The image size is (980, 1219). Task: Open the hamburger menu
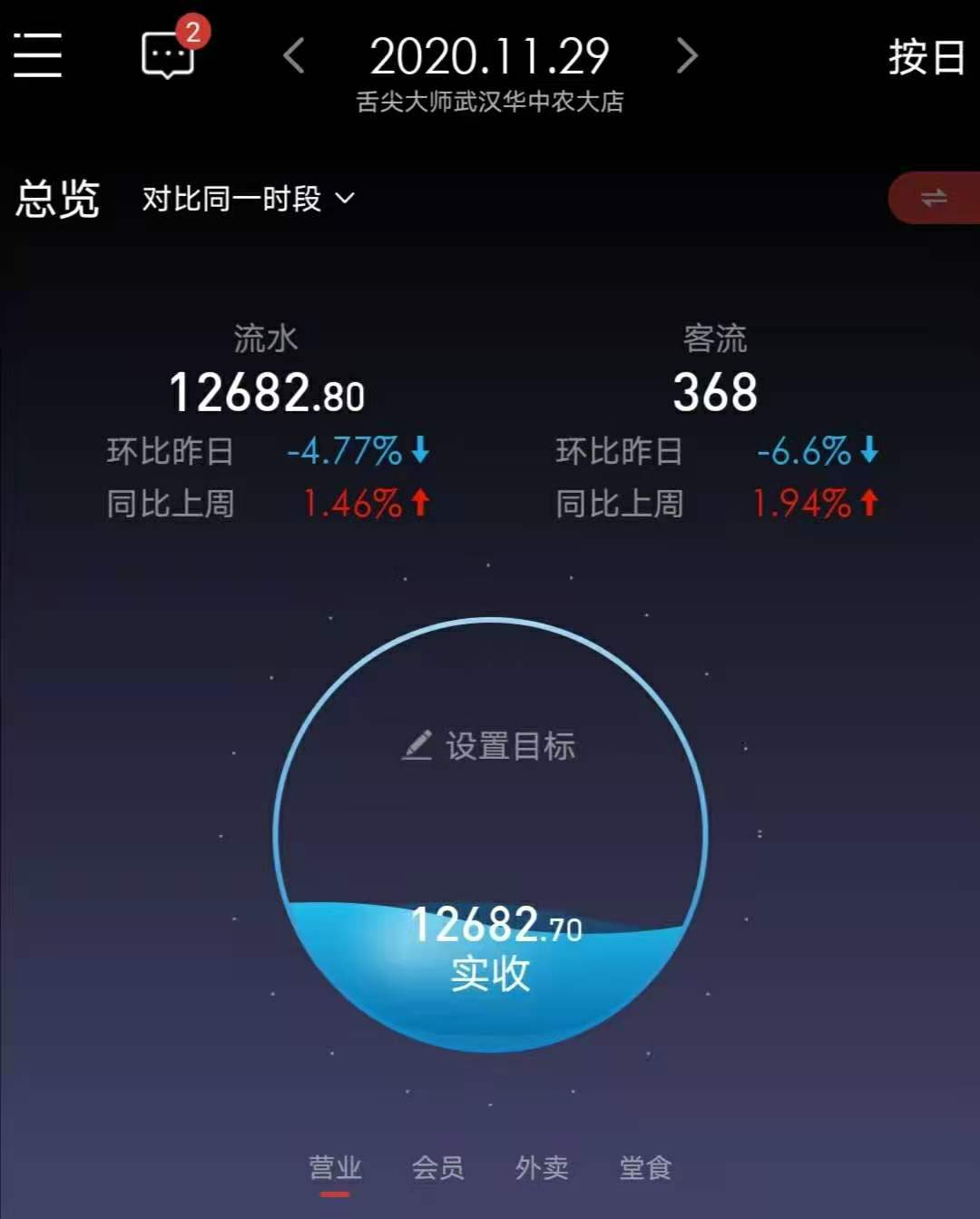click(x=38, y=54)
